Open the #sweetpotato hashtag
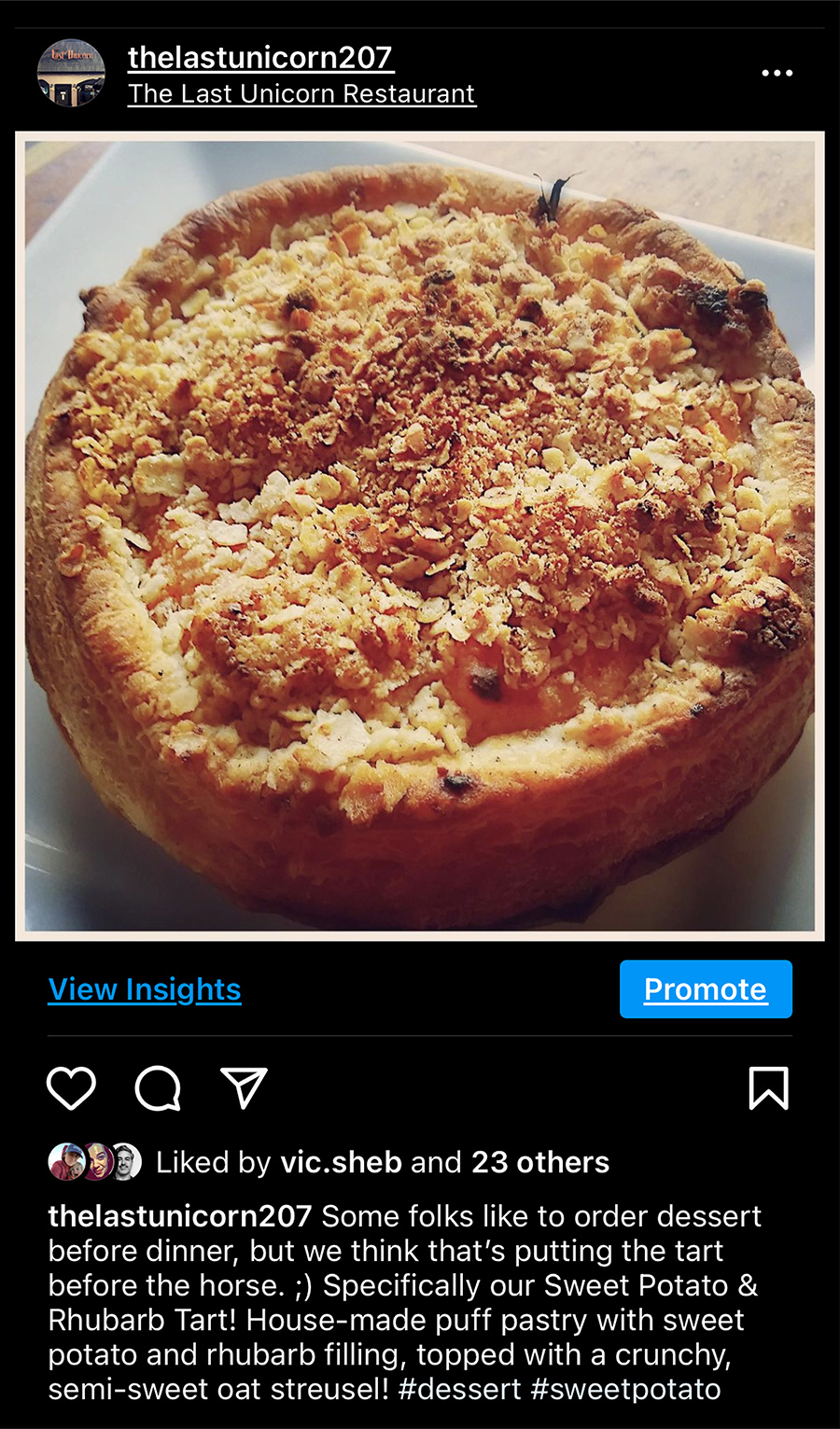Image resolution: width=840 pixels, height=1429 pixels. [x=625, y=1390]
